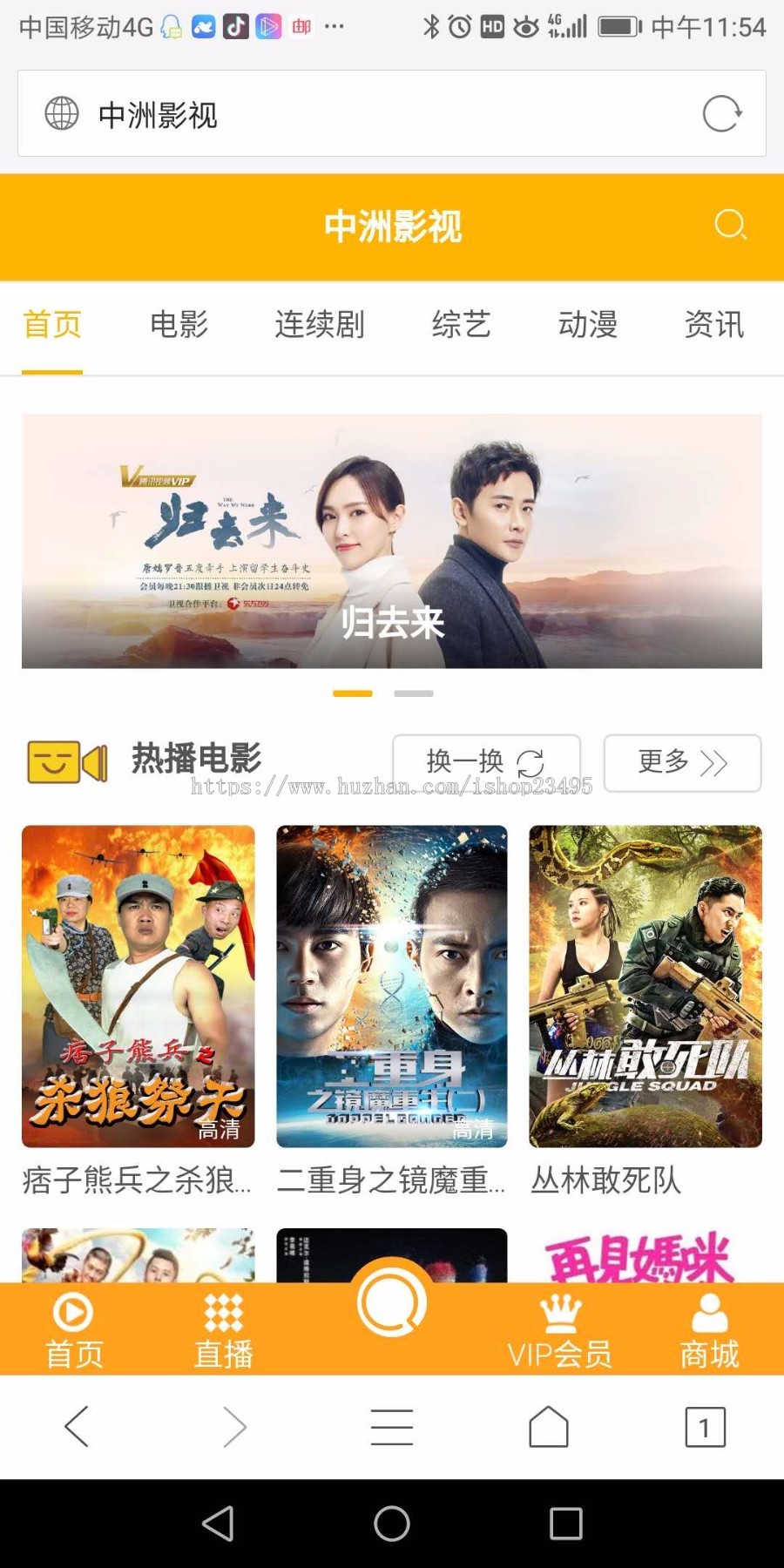
Task: Switch to the 电影 tab
Action: coord(179,325)
